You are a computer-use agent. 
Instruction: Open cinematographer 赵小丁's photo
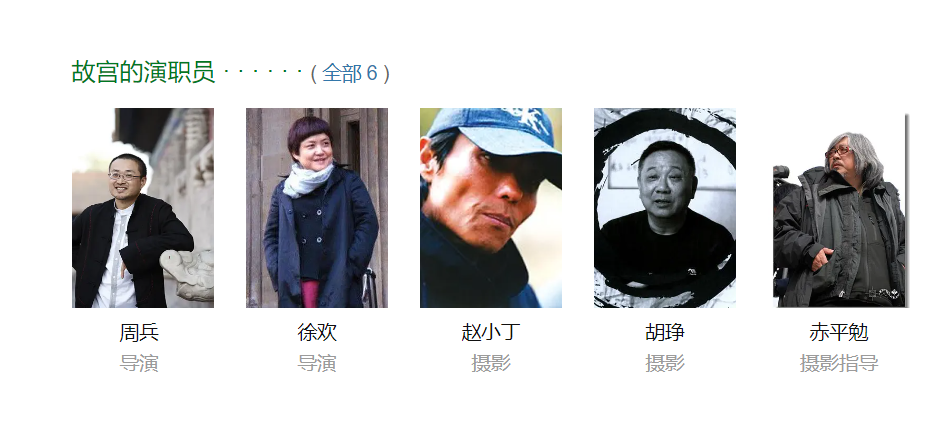[491, 208]
